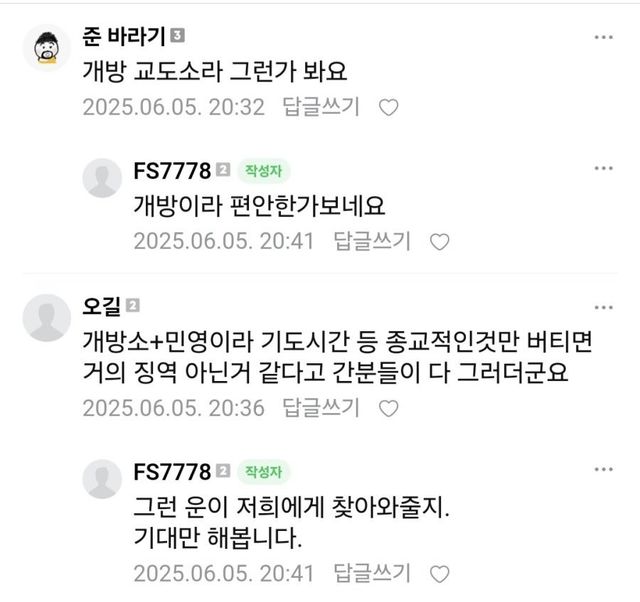Screen dimensions: 640x602
Task: Reply to FS7778's 기대만 해봅니다 comment
Action: [371, 573]
